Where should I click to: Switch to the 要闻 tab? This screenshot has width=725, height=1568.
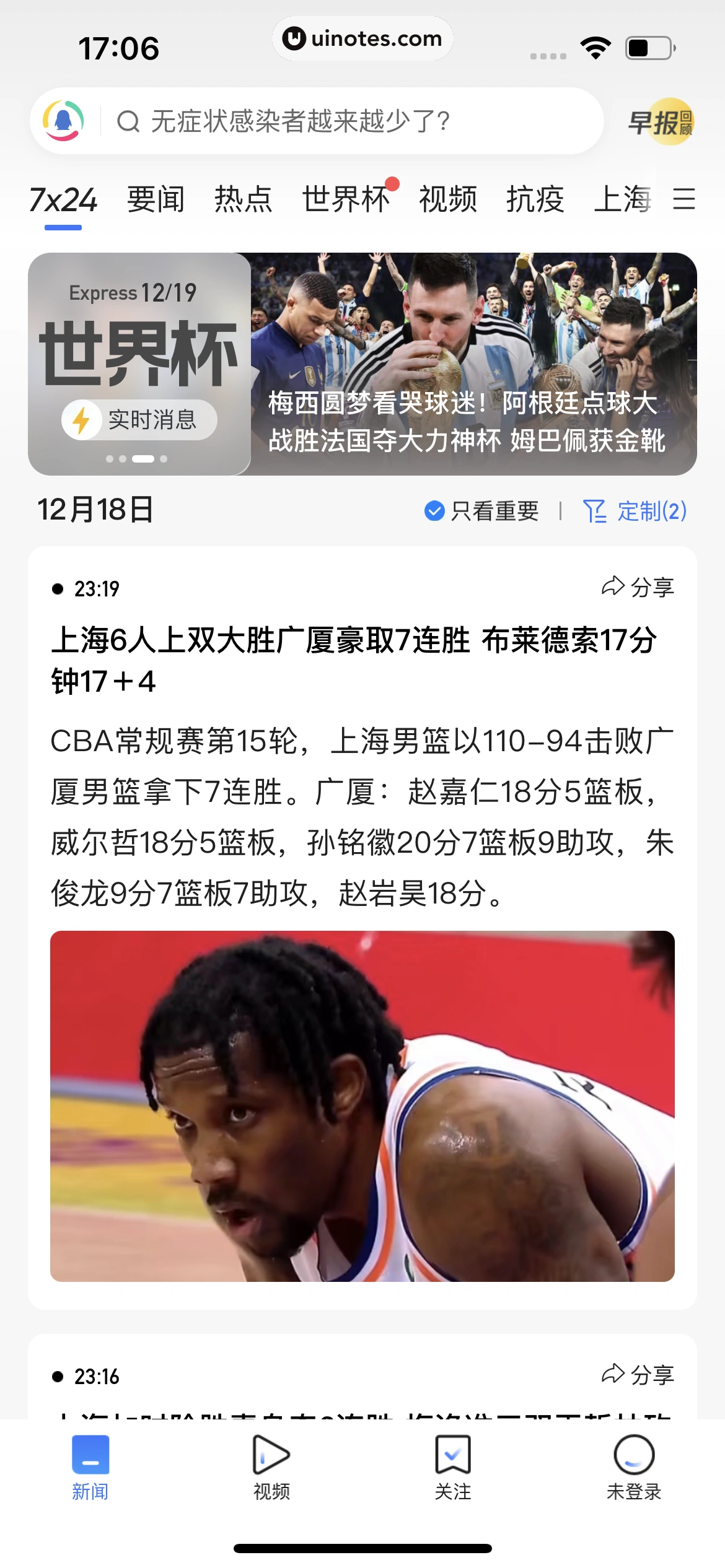(156, 199)
